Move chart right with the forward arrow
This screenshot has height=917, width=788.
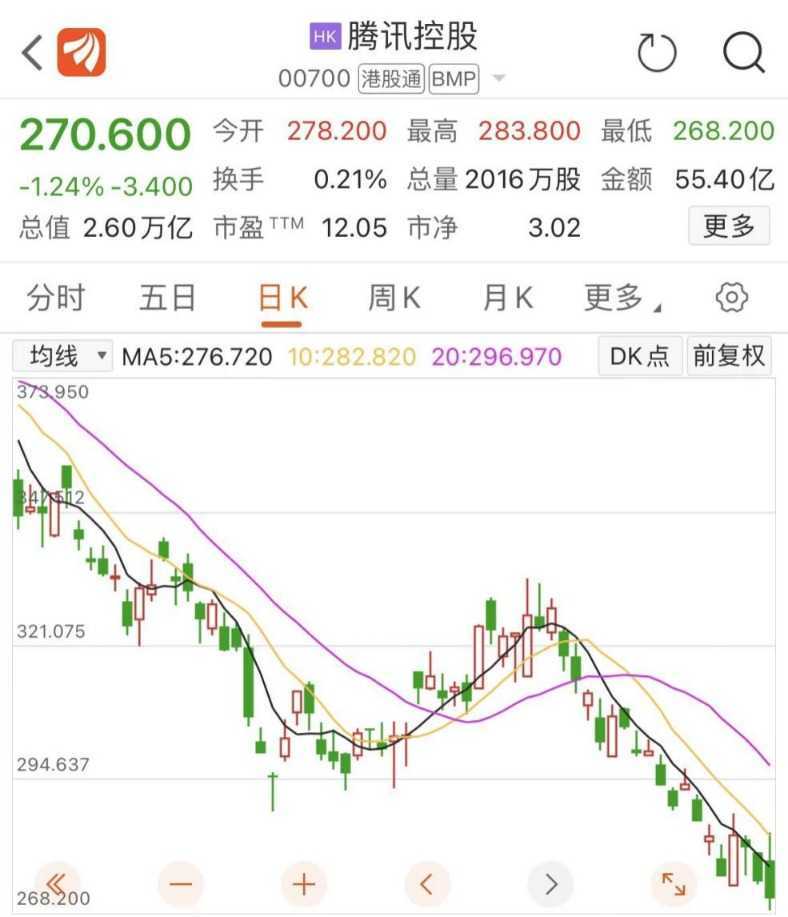pos(551,884)
